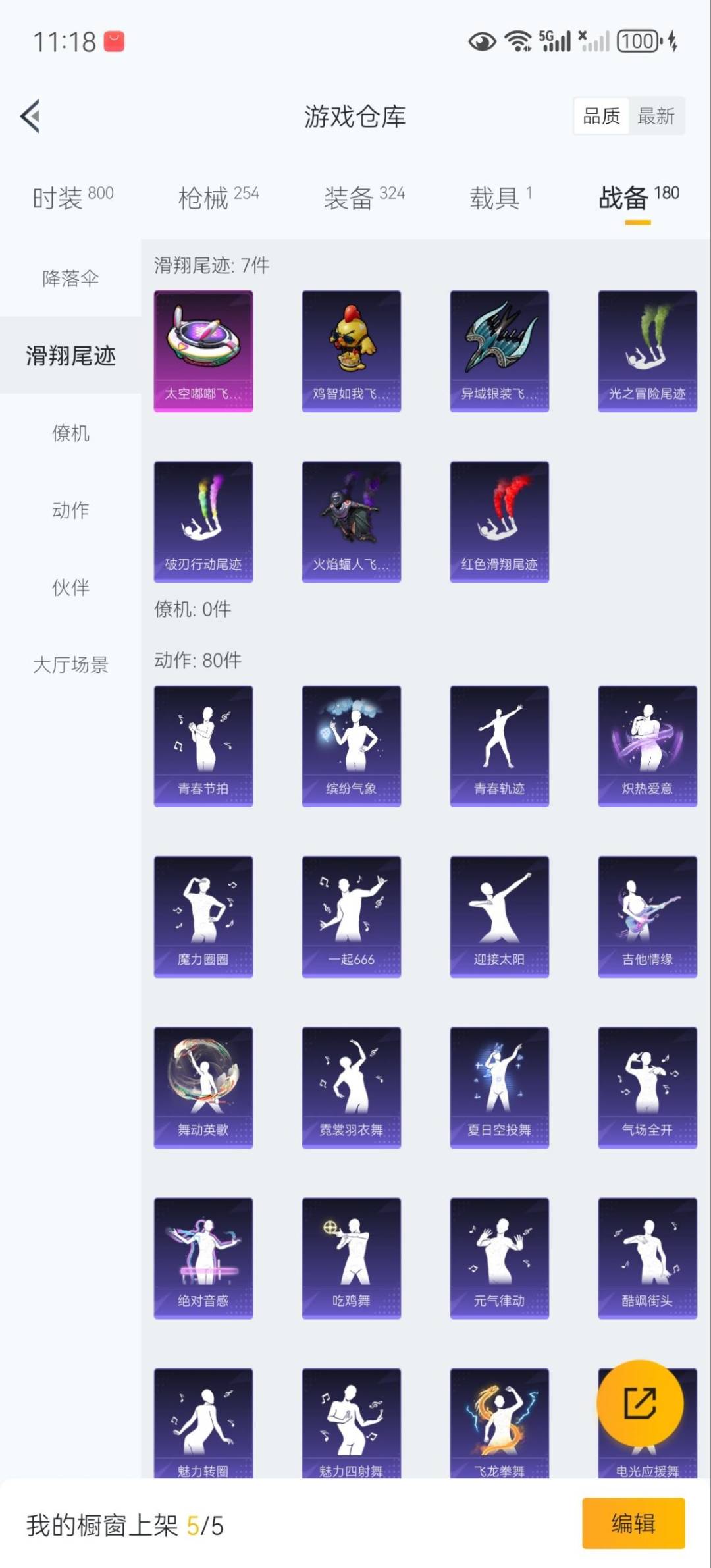
Task: Jump to the 动作 section in sidebar
Action: [x=70, y=510]
